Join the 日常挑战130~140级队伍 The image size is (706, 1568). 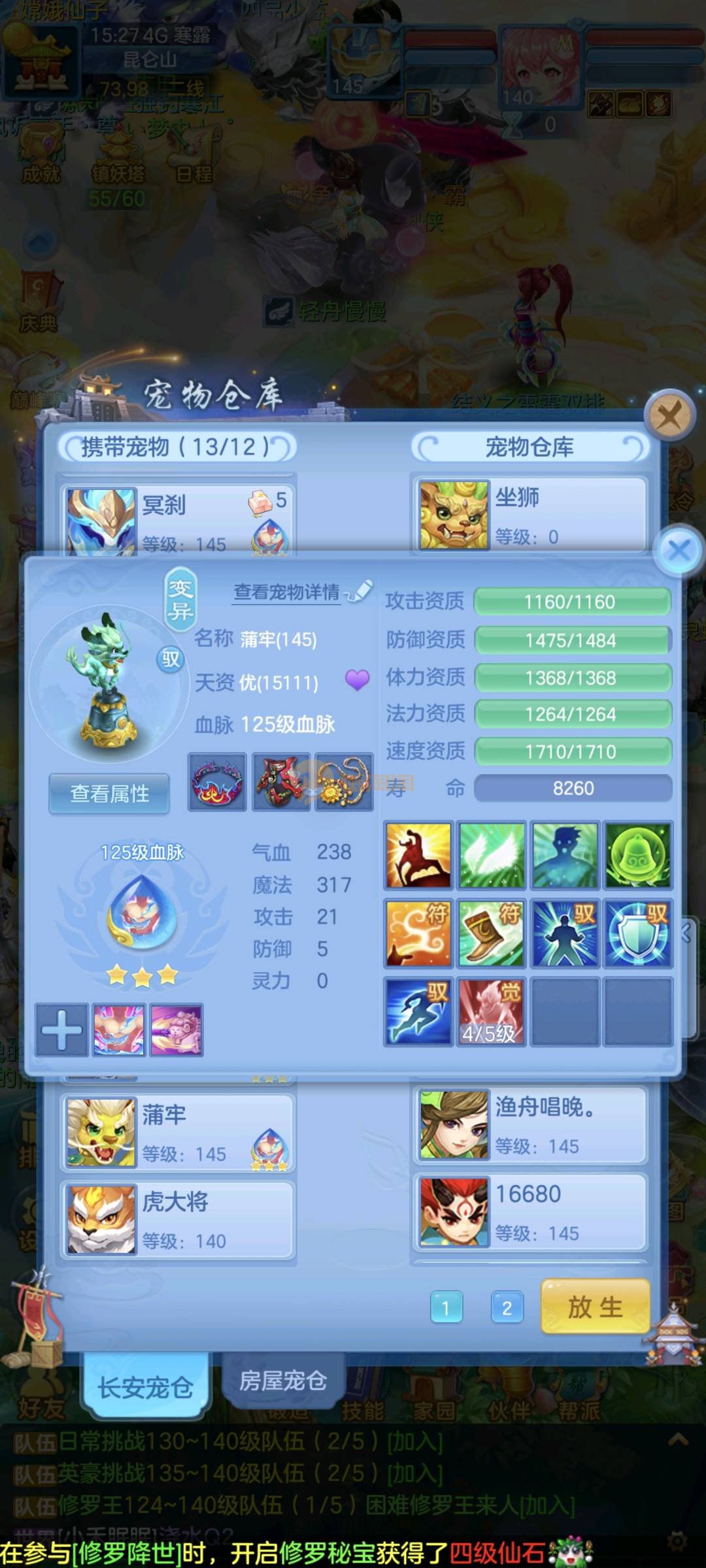click(x=414, y=1442)
